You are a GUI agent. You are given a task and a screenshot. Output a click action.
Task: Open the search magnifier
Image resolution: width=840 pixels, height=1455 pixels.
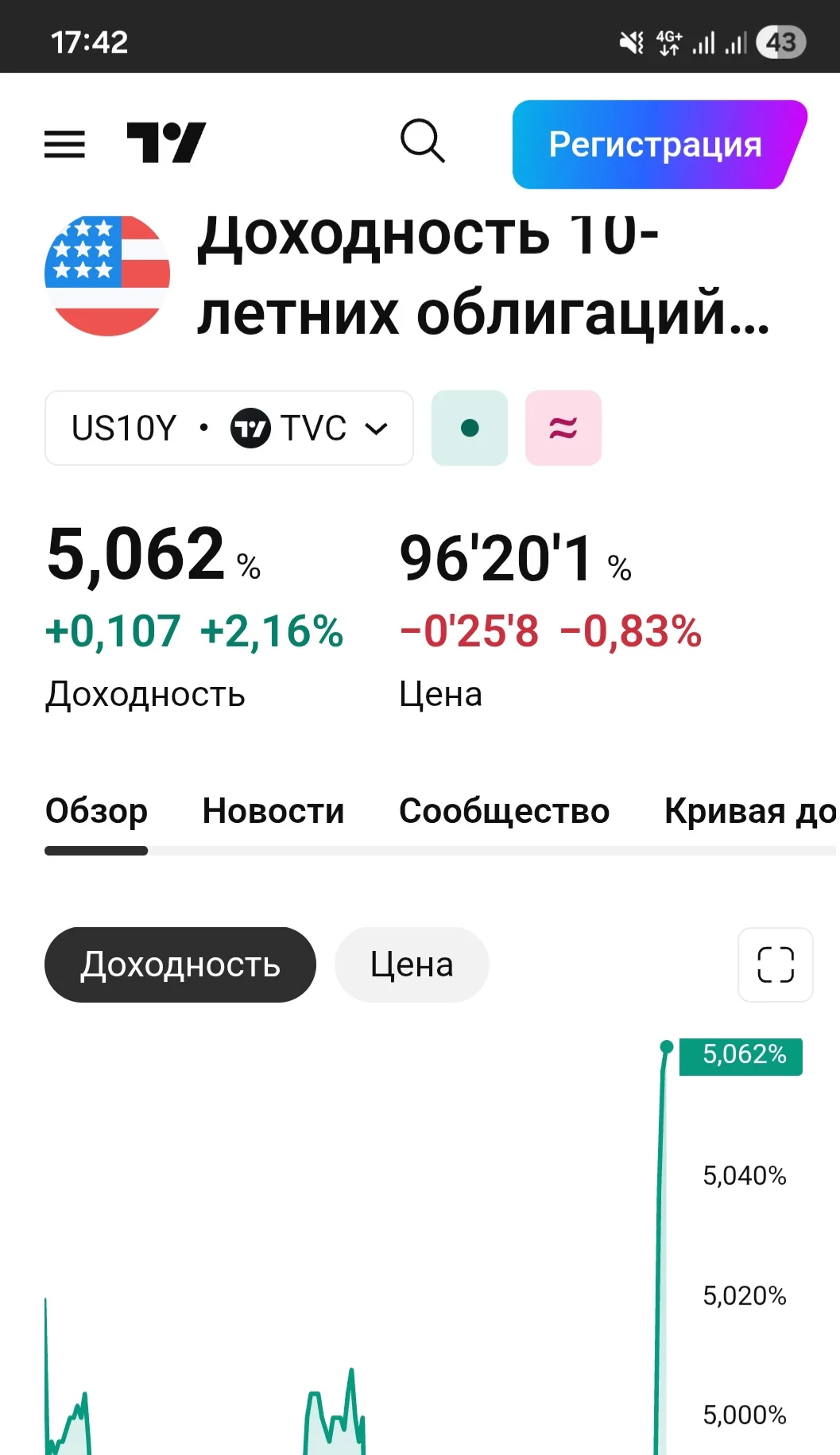point(423,142)
